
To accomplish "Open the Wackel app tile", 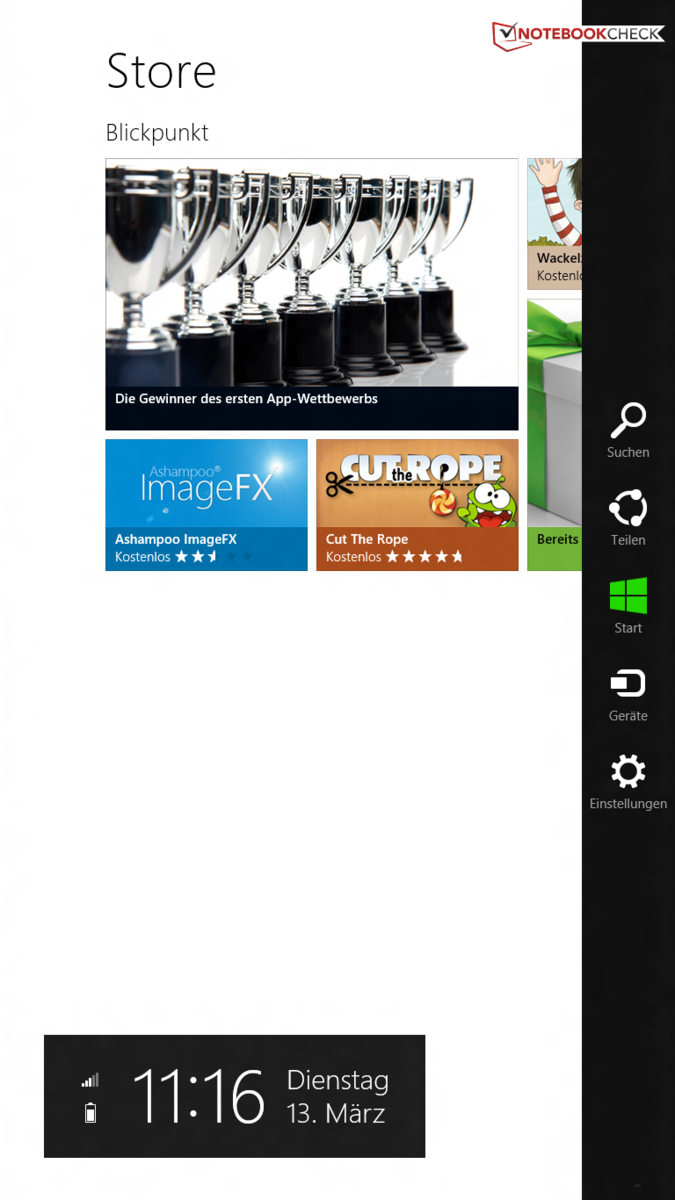I will pyautogui.click(x=554, y=224).
